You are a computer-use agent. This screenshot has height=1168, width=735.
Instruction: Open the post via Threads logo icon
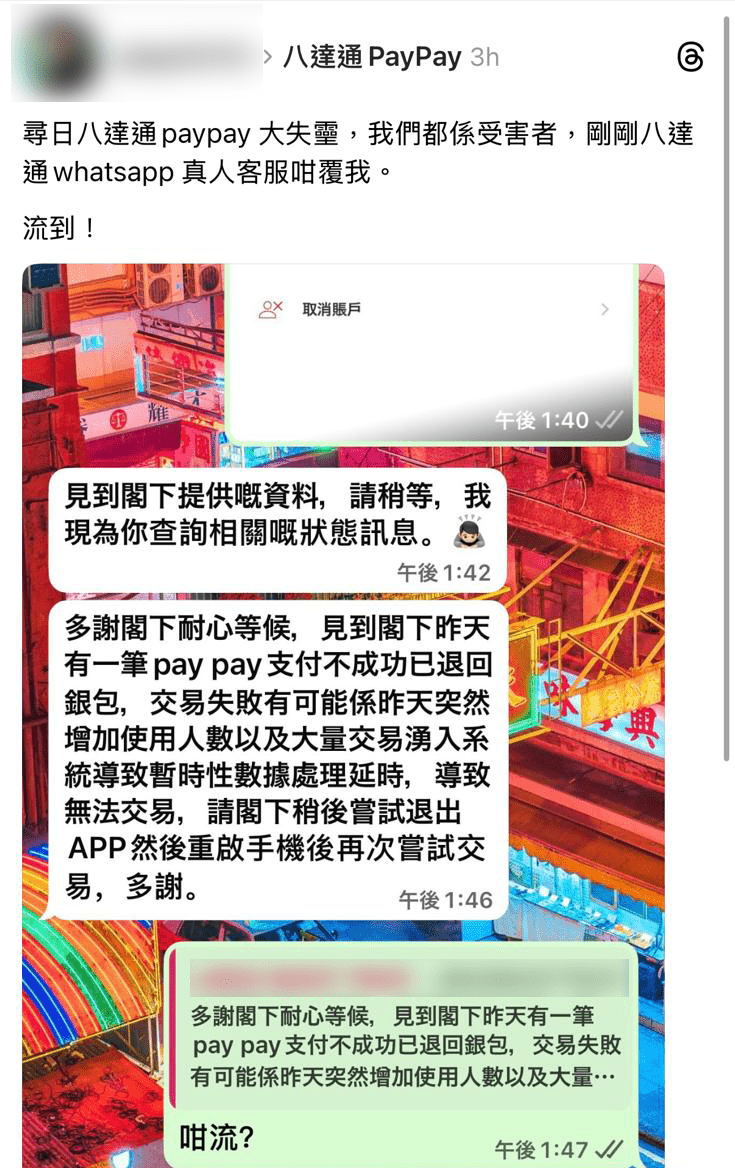[x=690, y=57]
